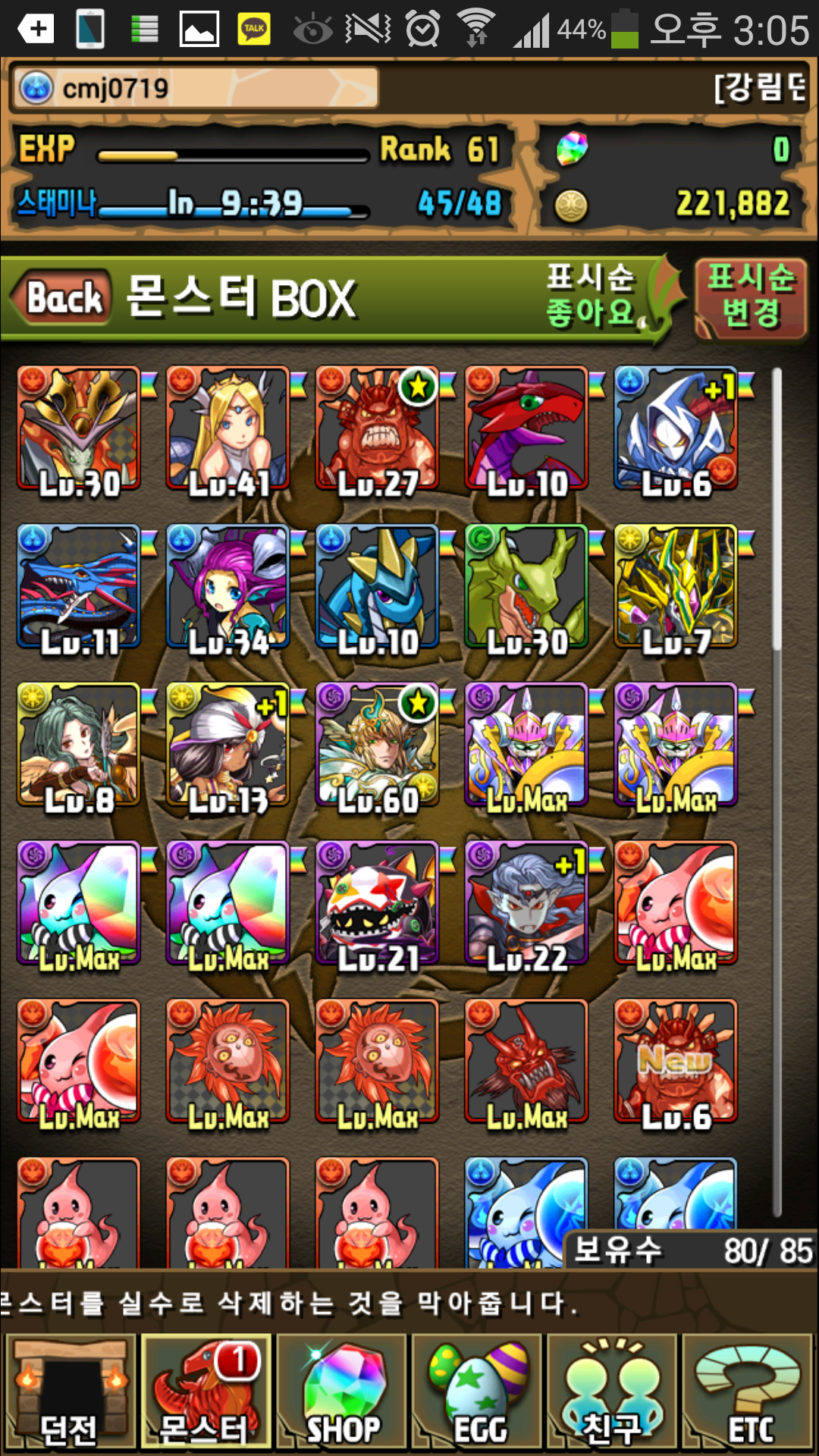Image resolution: width=819 pixels, height=1456 pixels.
Task: Switch to the 몬스터 tab
Action: click(x=206, y=1392)
